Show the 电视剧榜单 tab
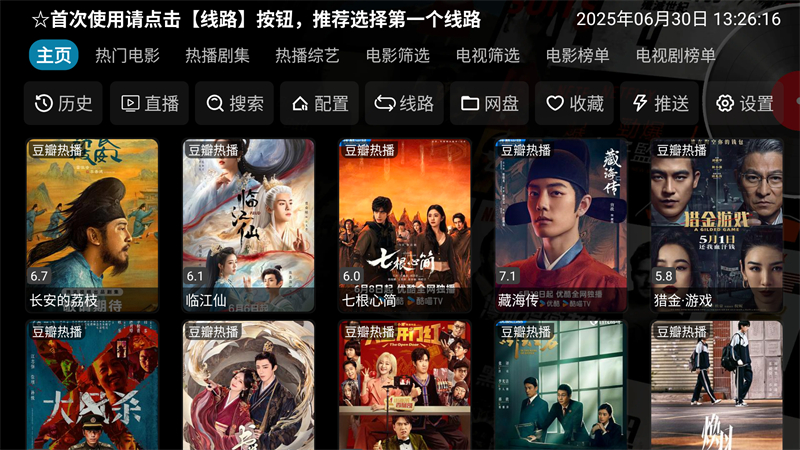 click(675, 56)
